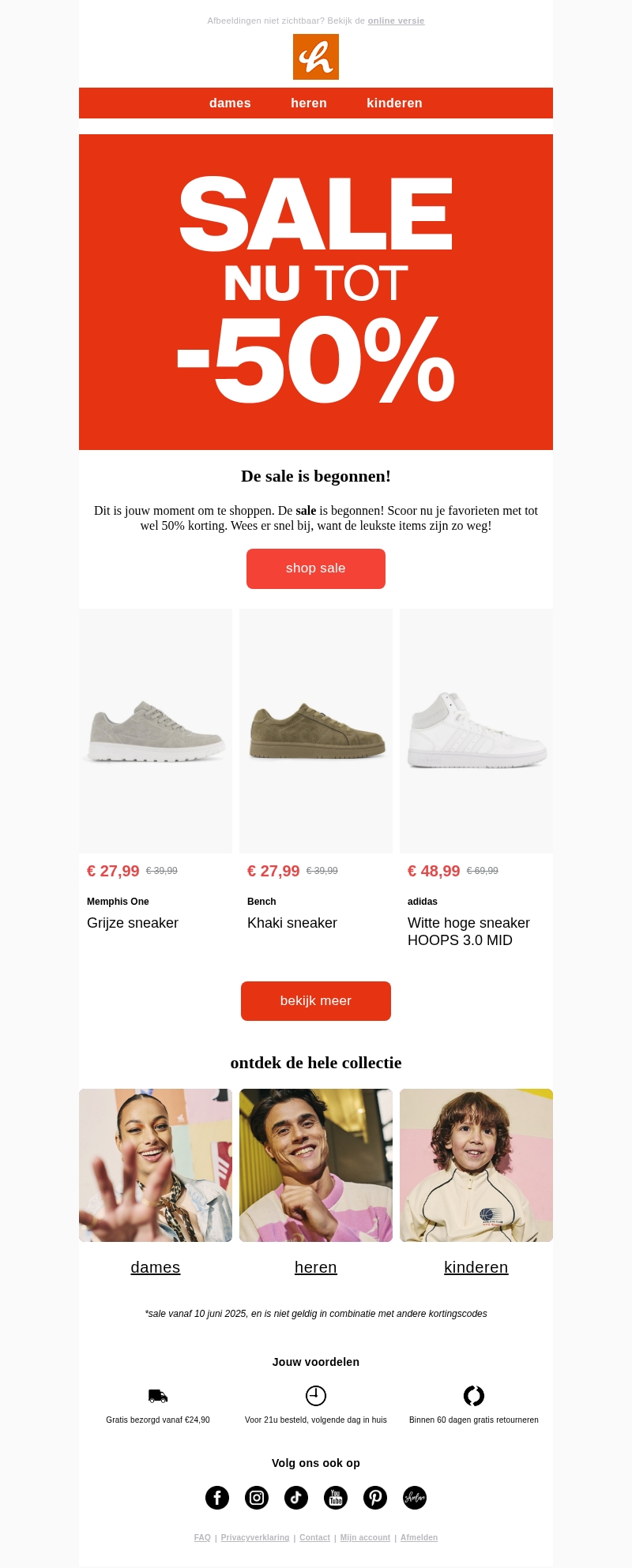Read the Privacyverklaring
The image size is (632, 1568).
click(x=255, y=1538)
